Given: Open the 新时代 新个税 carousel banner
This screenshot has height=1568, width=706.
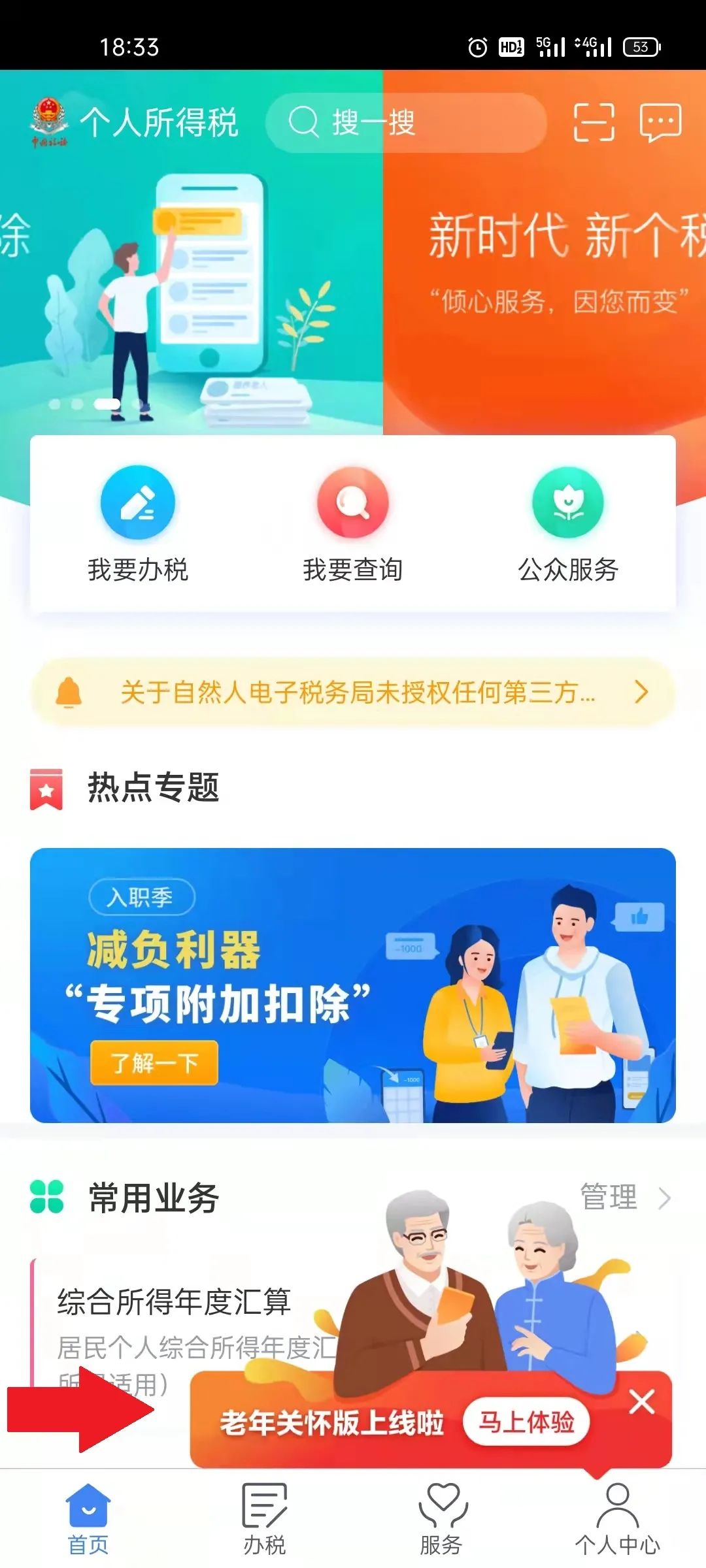Looking at the screenshot, I should pos(545,261).
